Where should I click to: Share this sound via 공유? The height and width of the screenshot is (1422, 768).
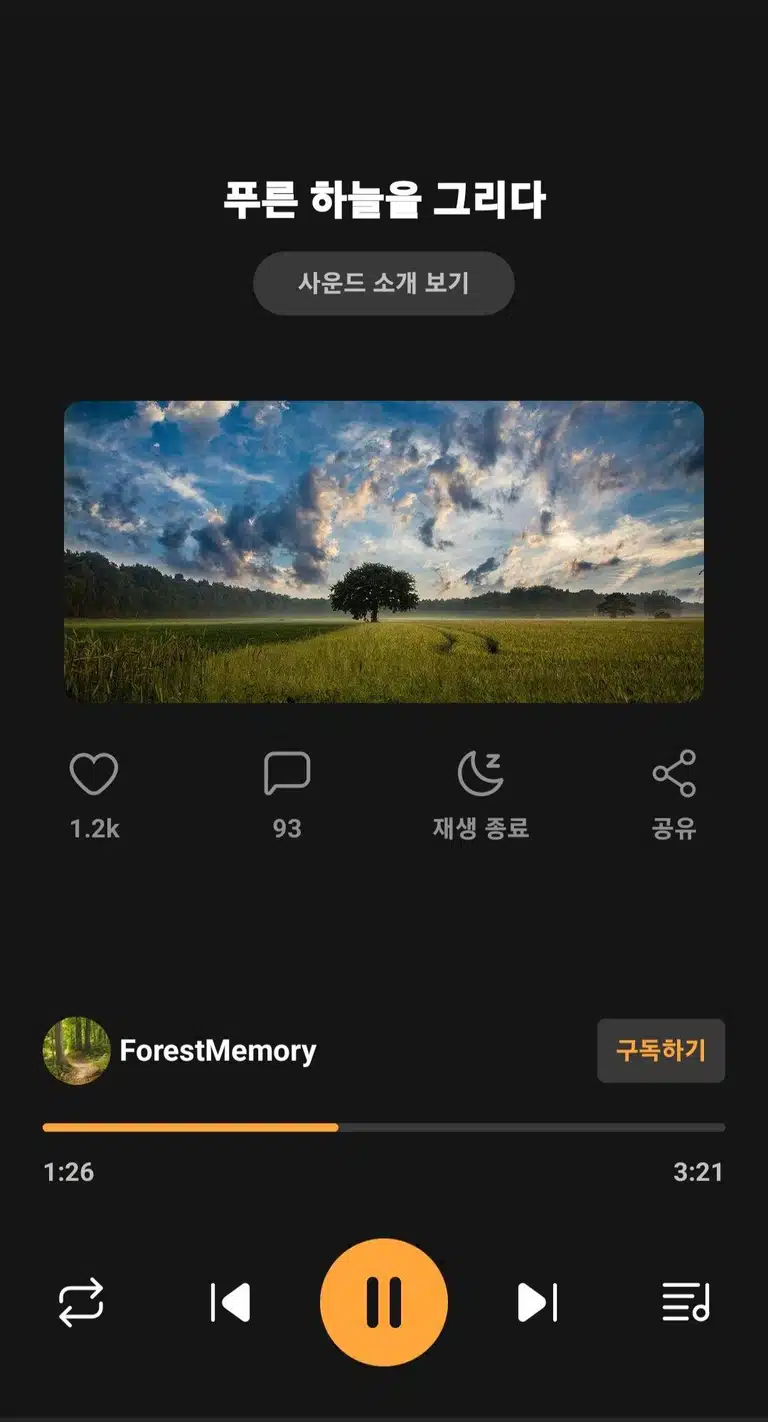[x=674, y=774]
